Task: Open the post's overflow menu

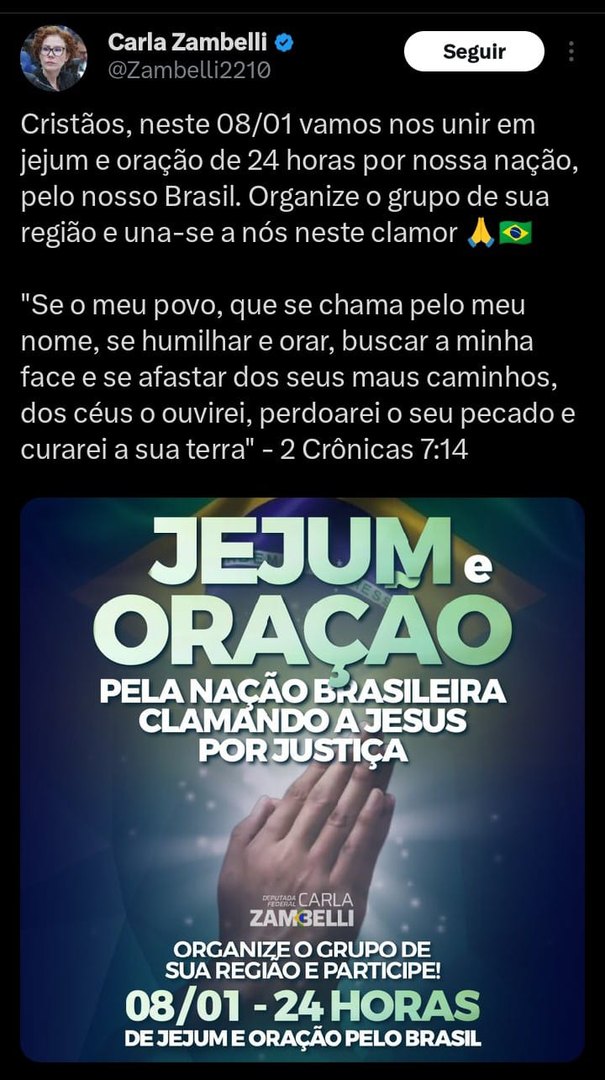Action: [x=571, y=52]
